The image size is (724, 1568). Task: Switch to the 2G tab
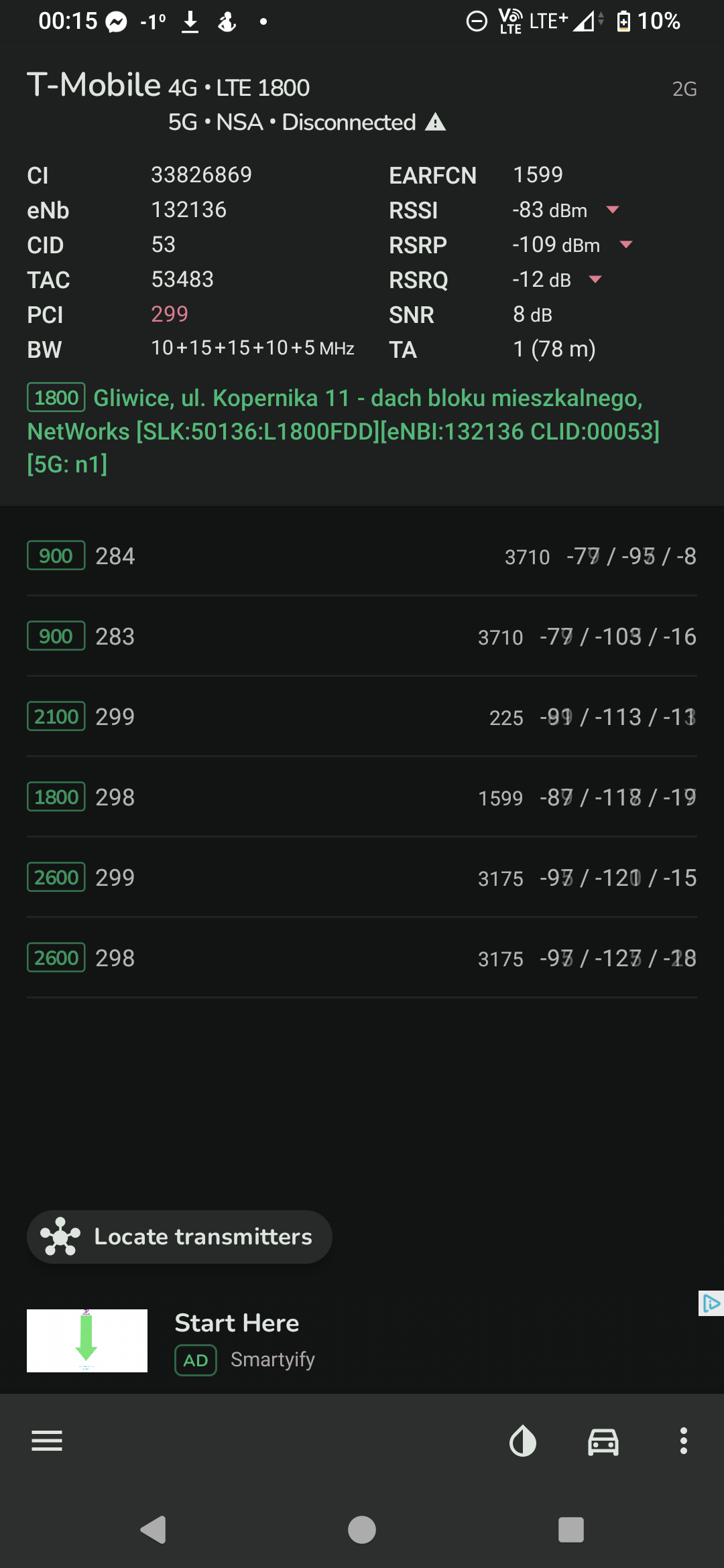[684, 89]
